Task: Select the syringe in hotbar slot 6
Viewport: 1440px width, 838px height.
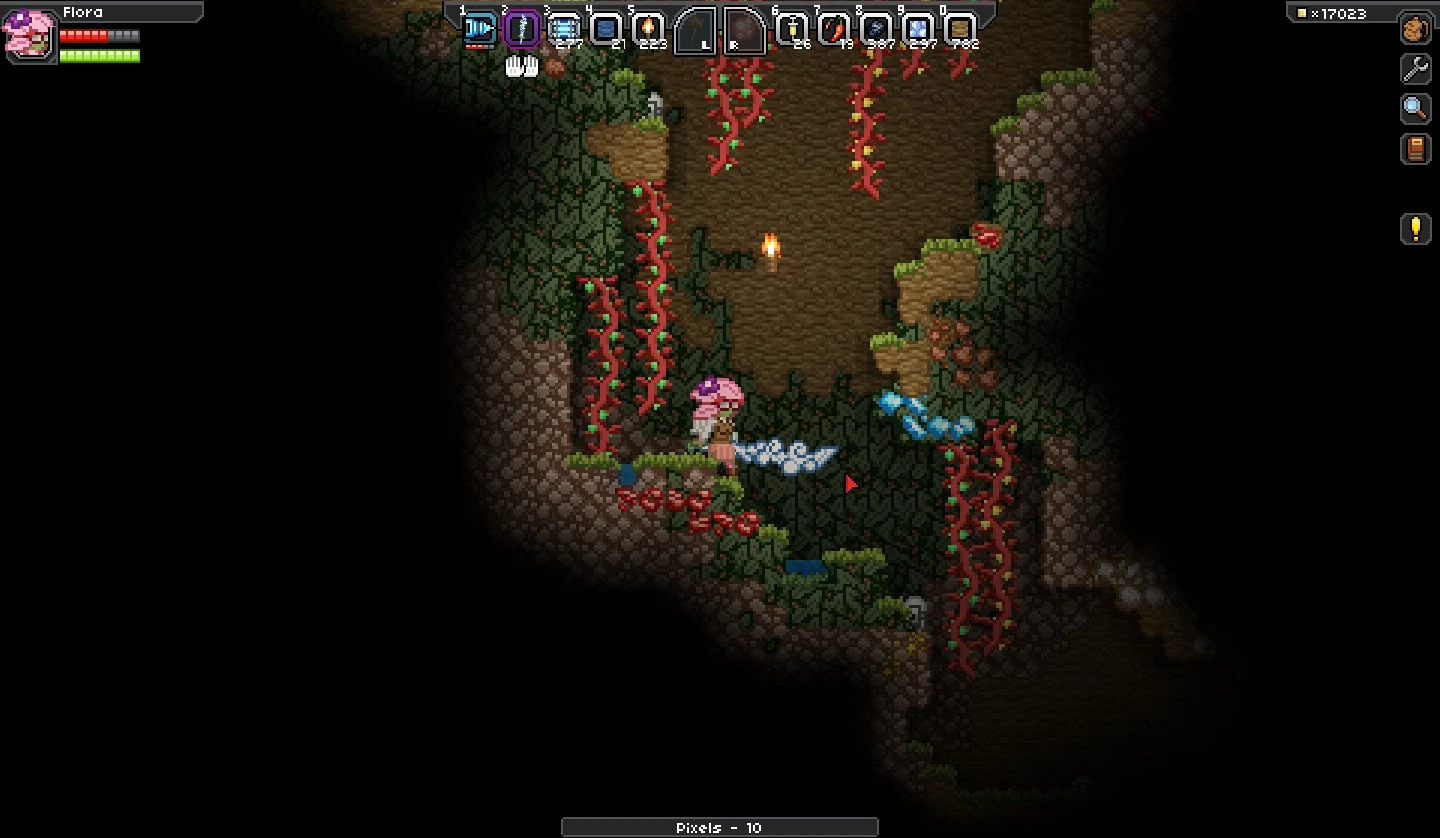Action: point(792,30)
